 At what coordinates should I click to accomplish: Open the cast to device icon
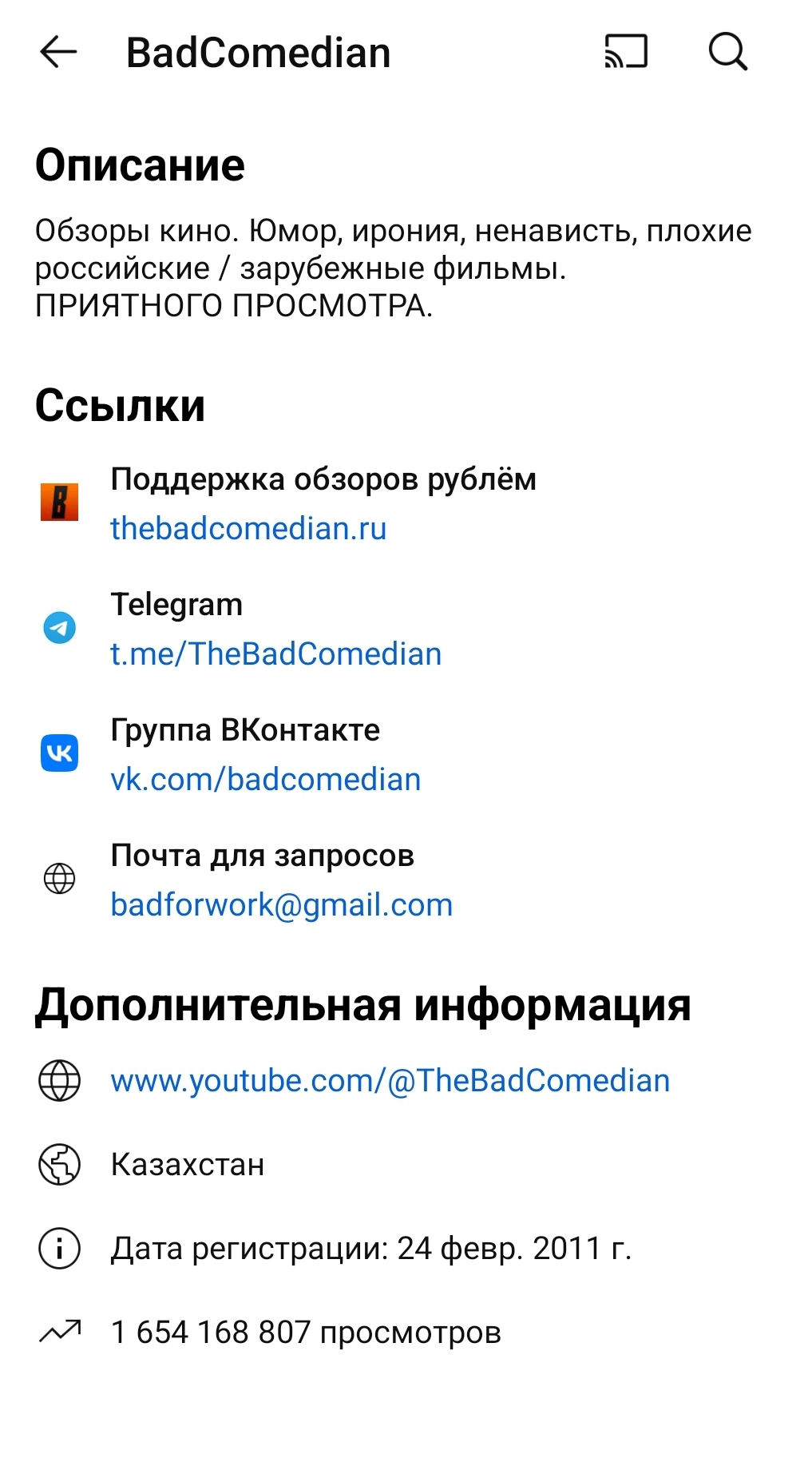pyautogui.click(x=625, y=53)
